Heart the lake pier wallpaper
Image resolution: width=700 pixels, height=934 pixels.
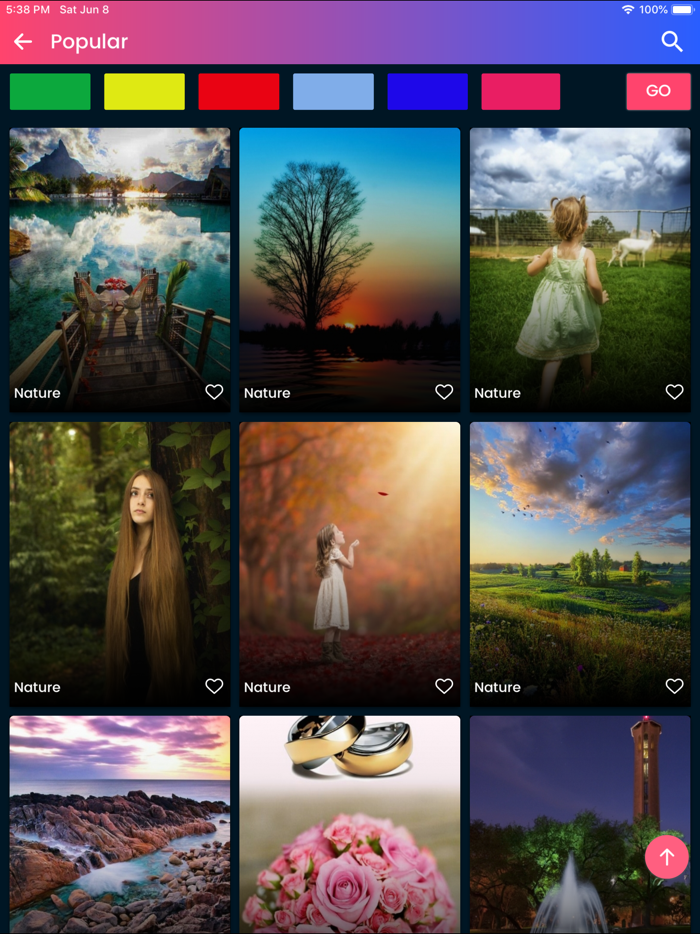(x=214, y=393)
